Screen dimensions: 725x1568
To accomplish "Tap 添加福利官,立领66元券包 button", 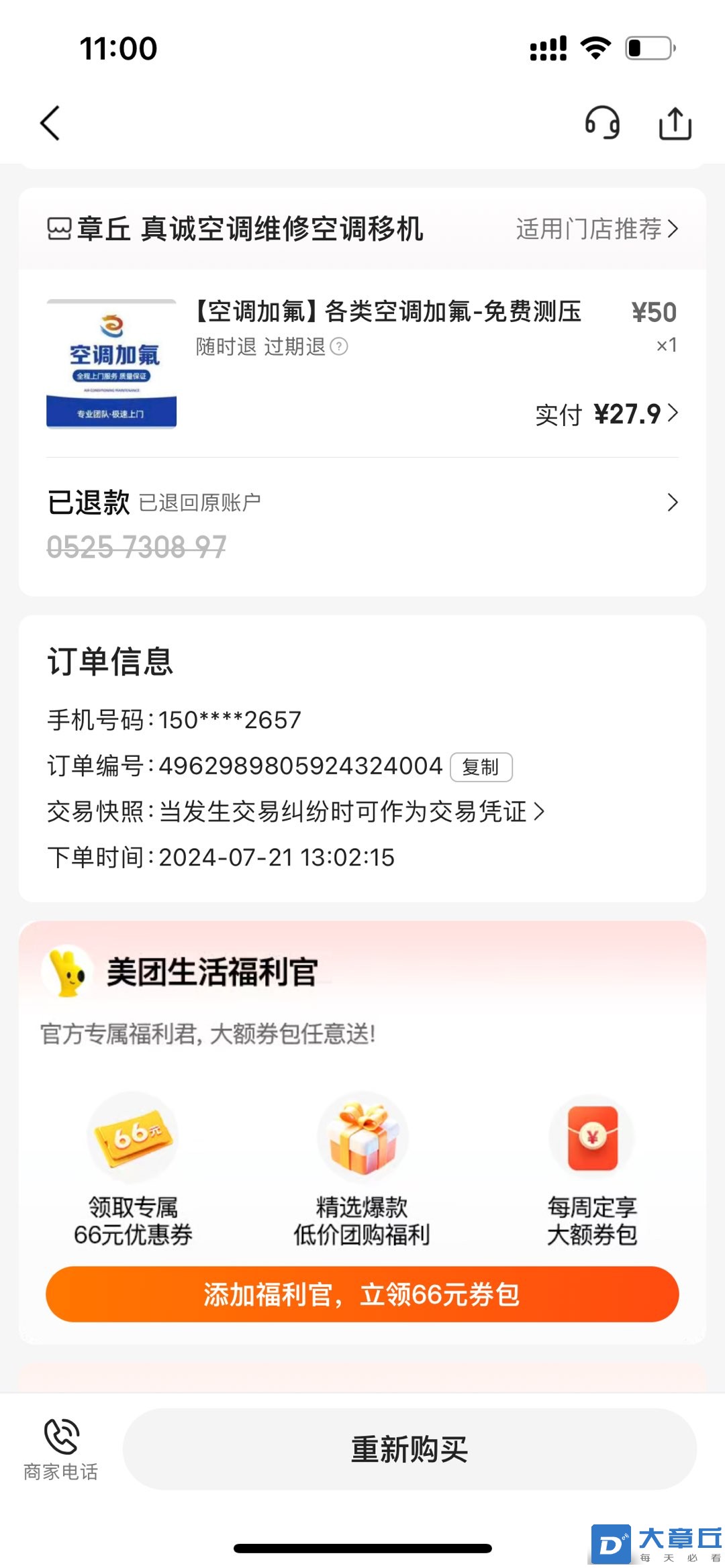I will pyautogui.click(x=362, y=1294).
